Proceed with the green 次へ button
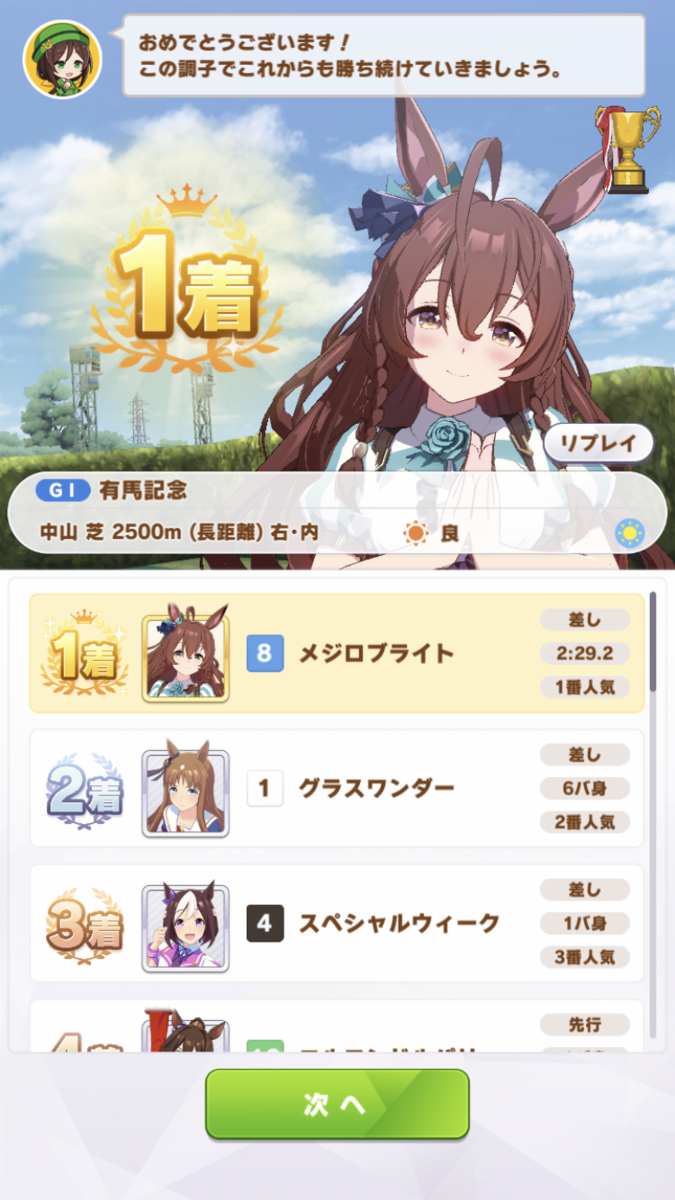Image resolution: width=675 pixels, height=1200 pixels. point(337,1104)
